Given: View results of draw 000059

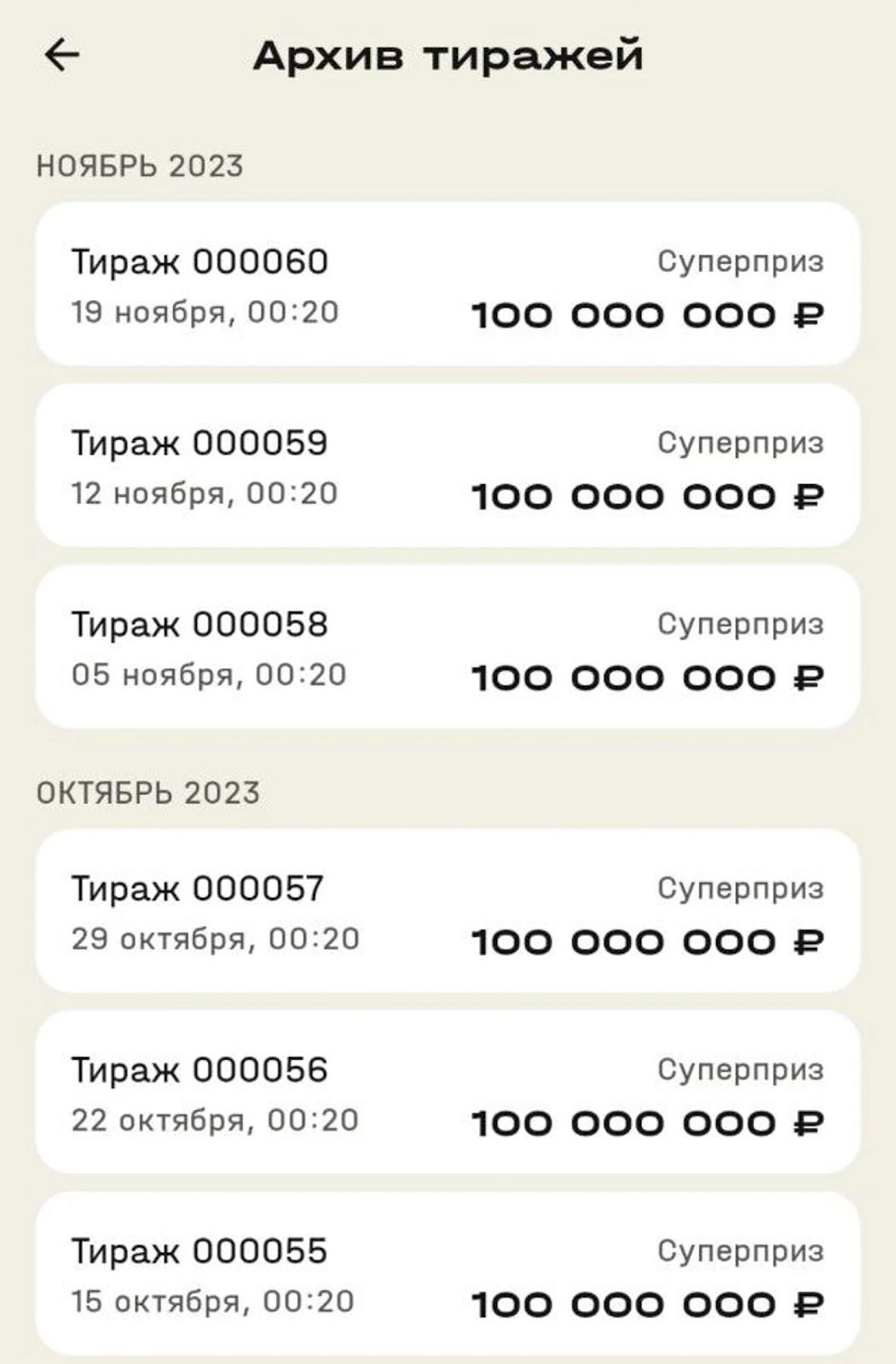Looking at the screenshot, I should pos(448,466).
